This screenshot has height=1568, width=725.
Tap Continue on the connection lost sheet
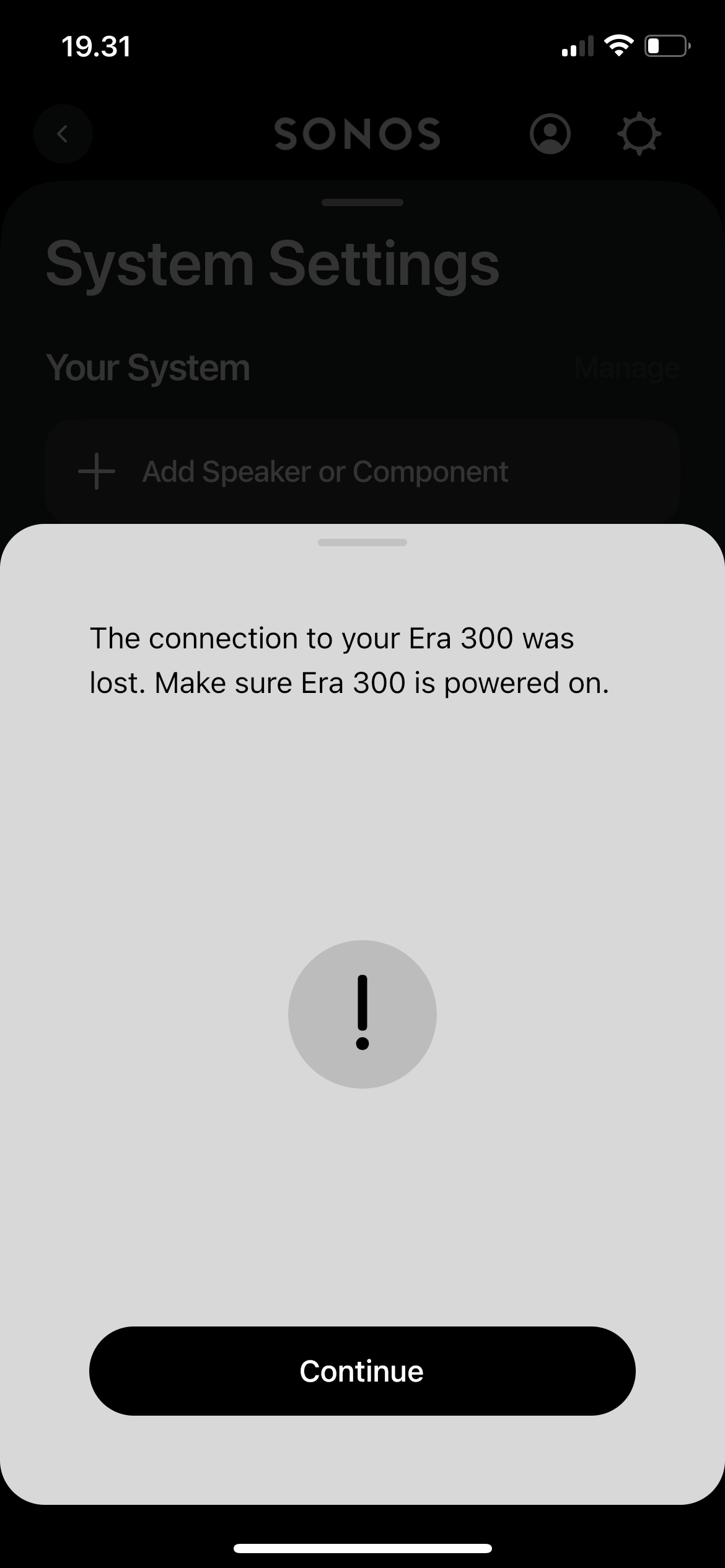click(362, 1370)
